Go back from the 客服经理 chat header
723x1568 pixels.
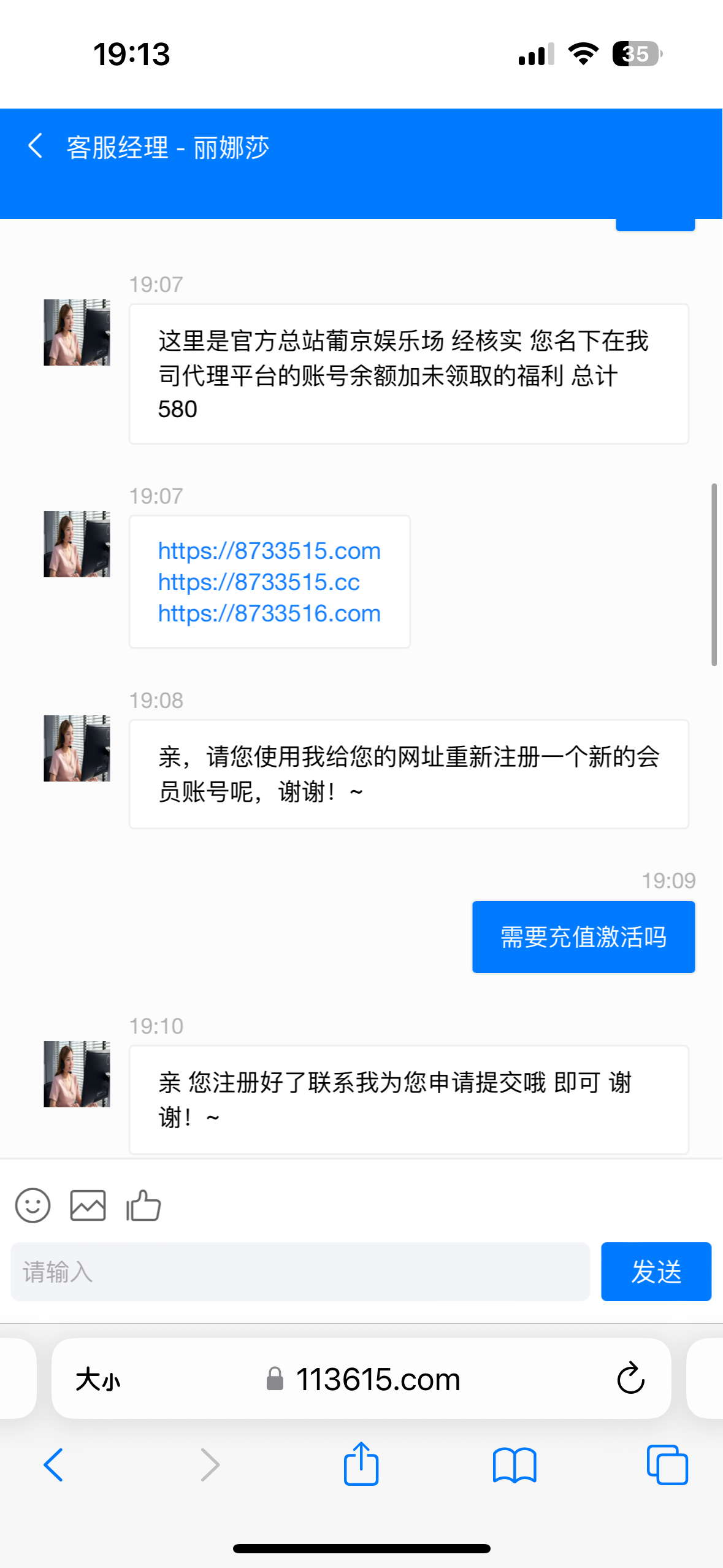36,147
